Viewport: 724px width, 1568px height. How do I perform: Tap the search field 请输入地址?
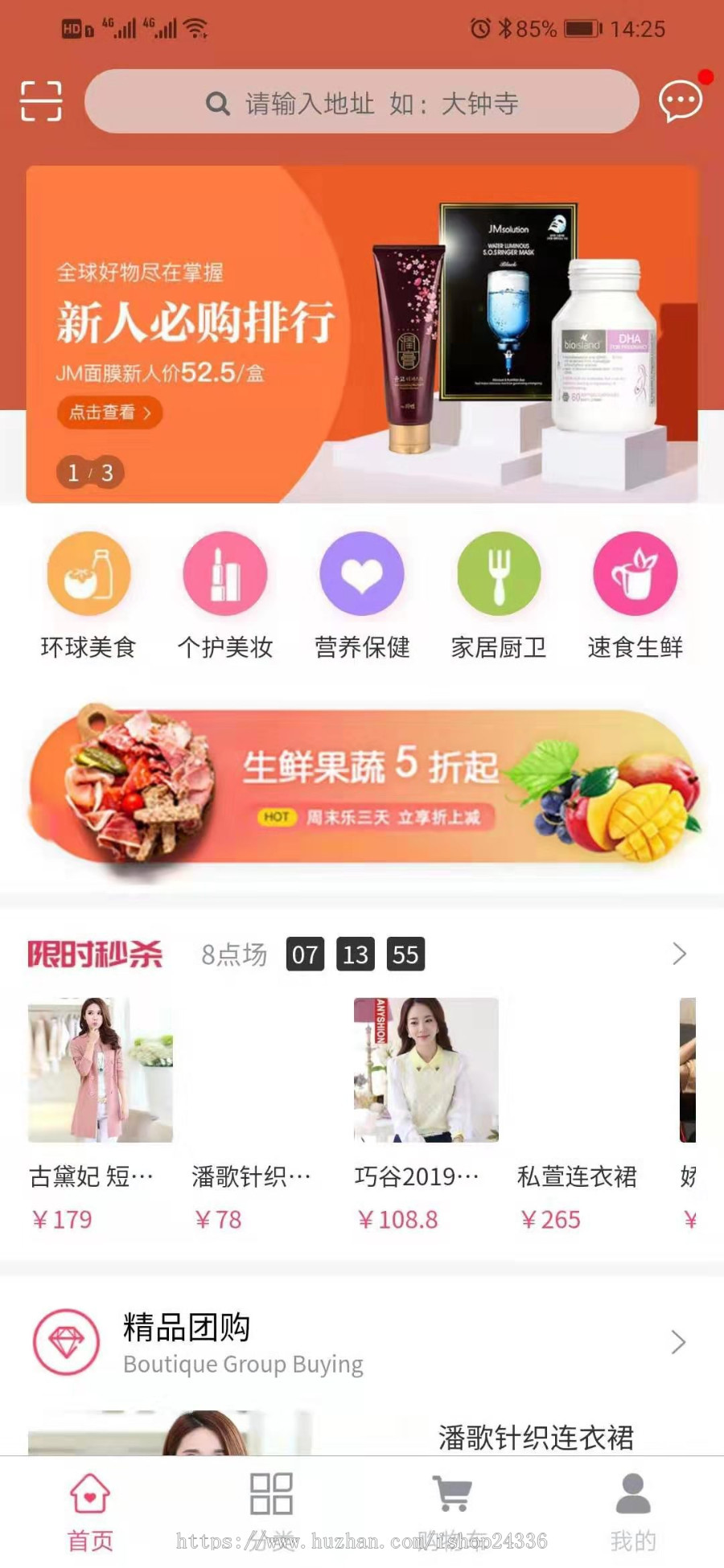364,101
